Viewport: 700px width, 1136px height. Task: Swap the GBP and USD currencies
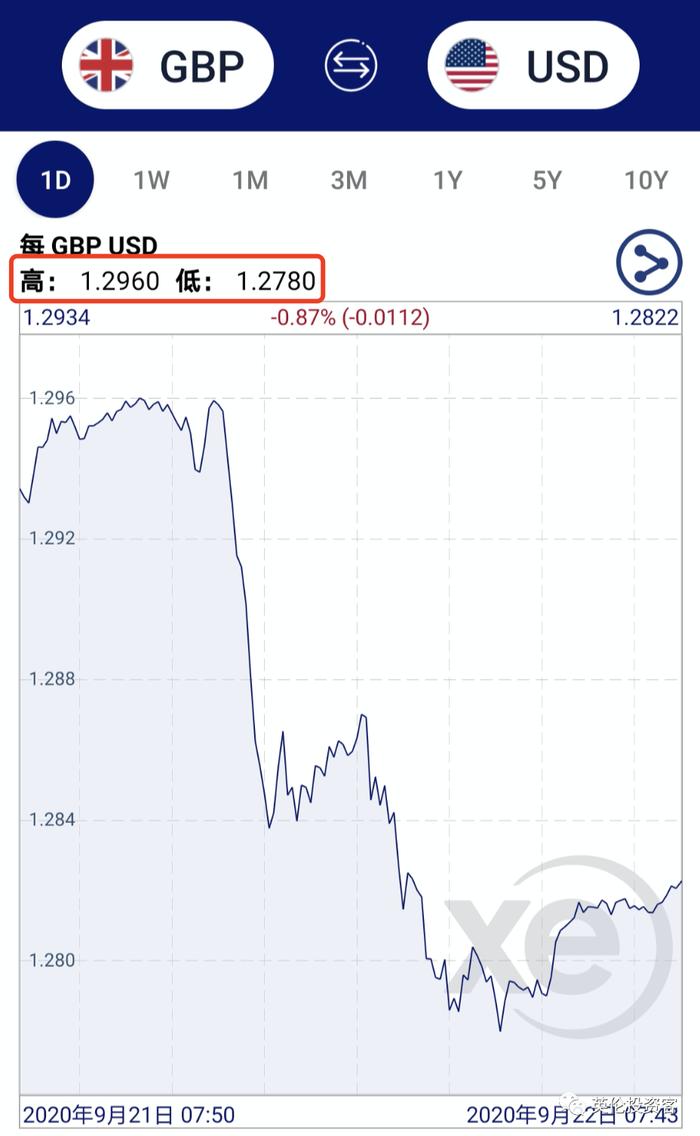point(351,66)
